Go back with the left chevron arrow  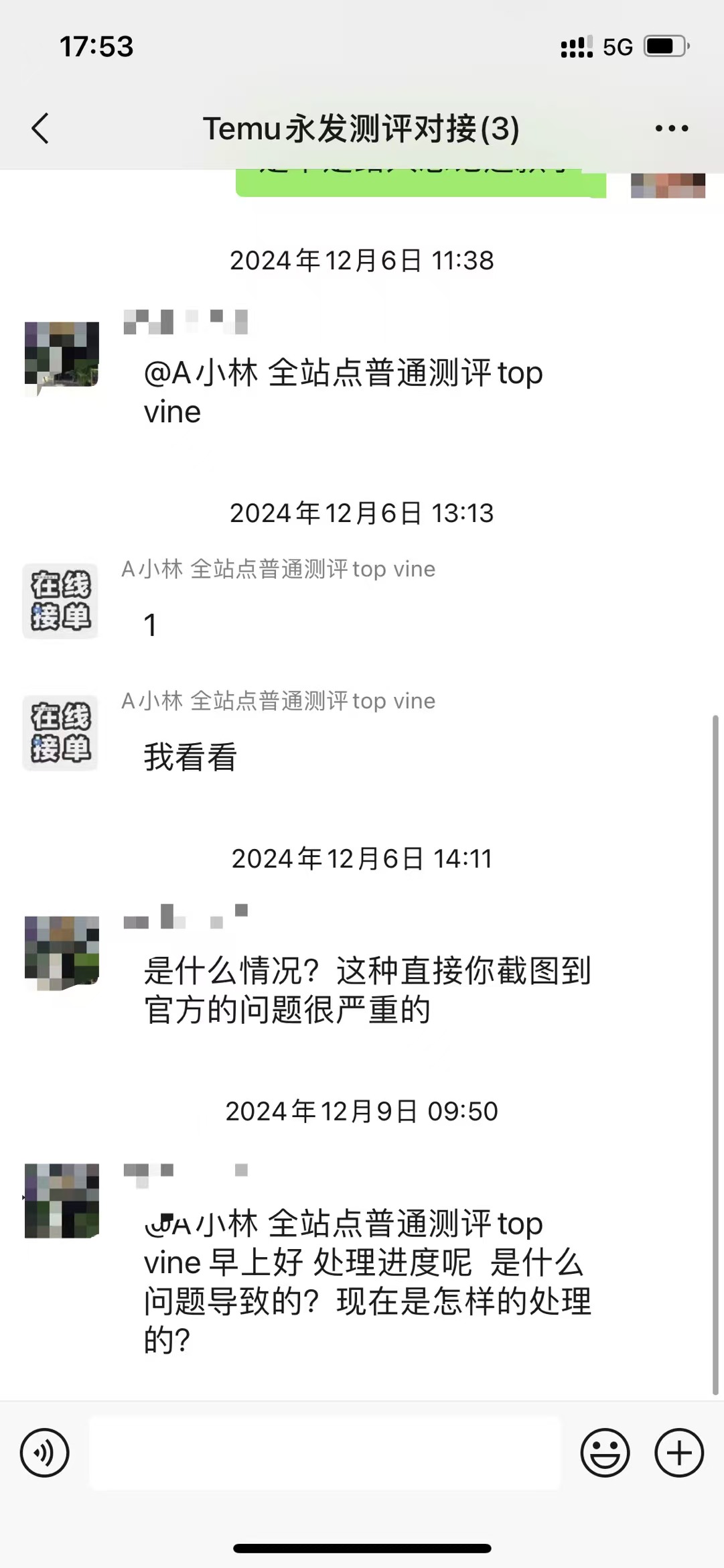(x=42, y=128)
